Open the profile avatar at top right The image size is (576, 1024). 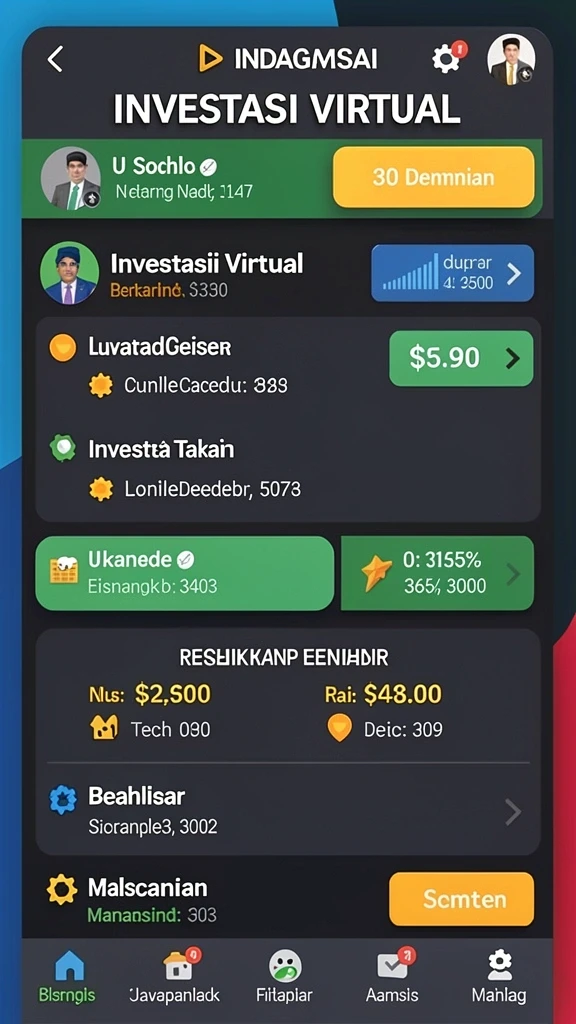[511, 60]
